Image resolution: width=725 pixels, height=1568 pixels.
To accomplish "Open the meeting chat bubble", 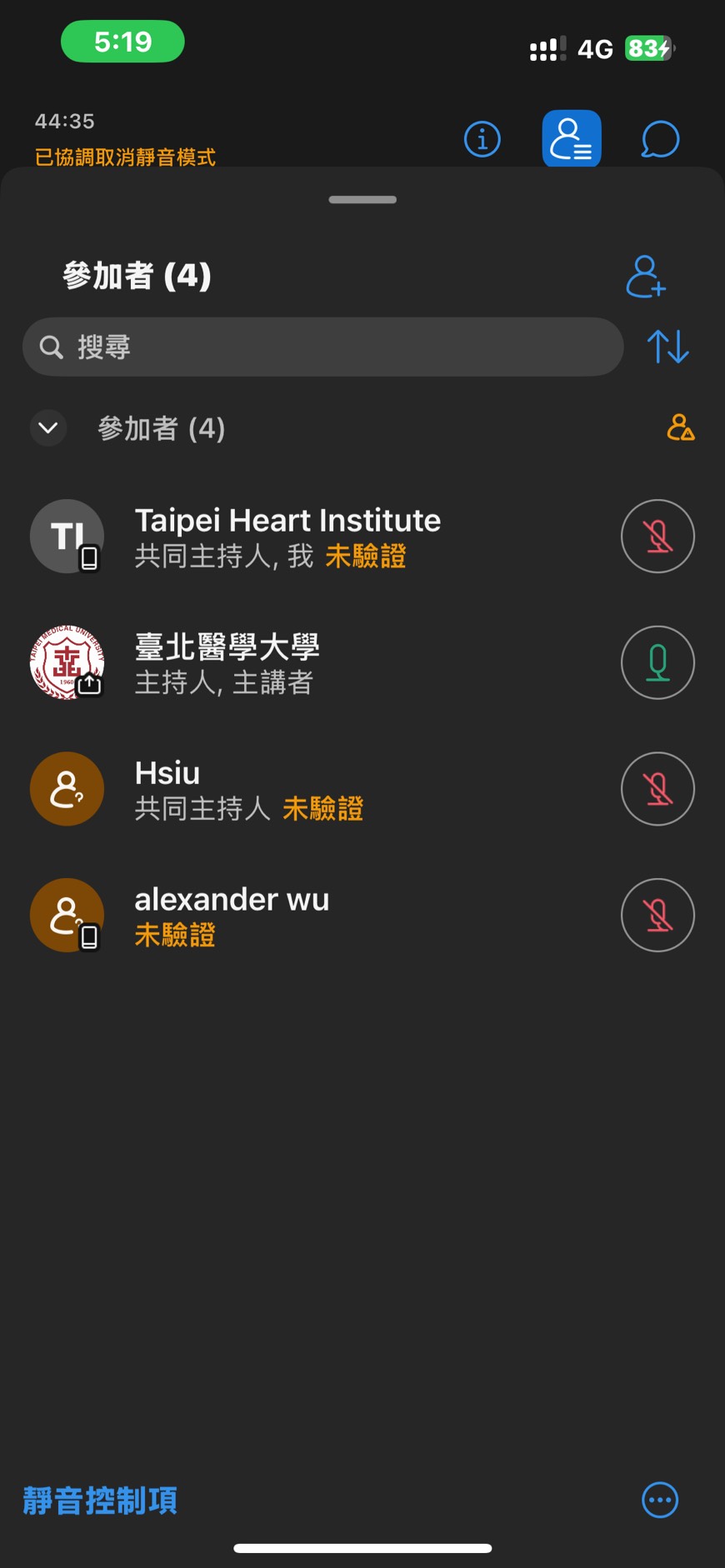I will point(660,139).
